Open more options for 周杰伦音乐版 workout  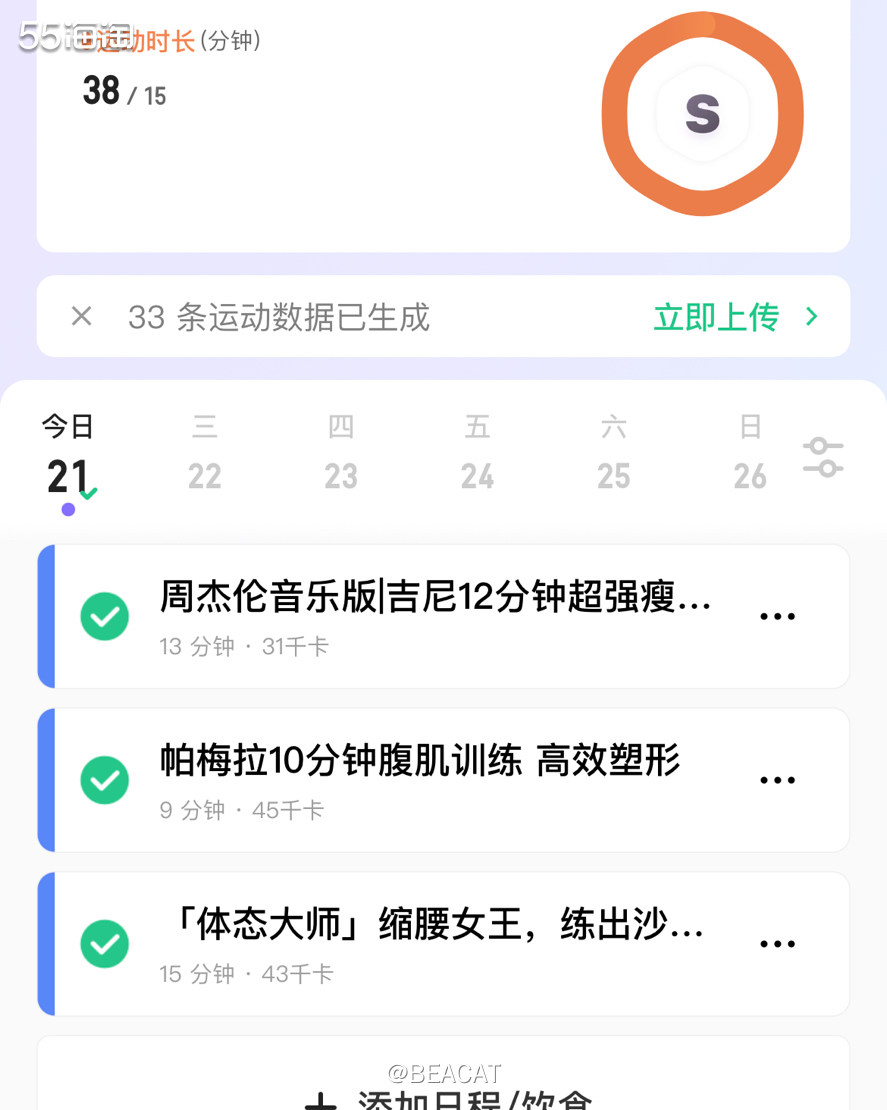click(x=778, y=615)
